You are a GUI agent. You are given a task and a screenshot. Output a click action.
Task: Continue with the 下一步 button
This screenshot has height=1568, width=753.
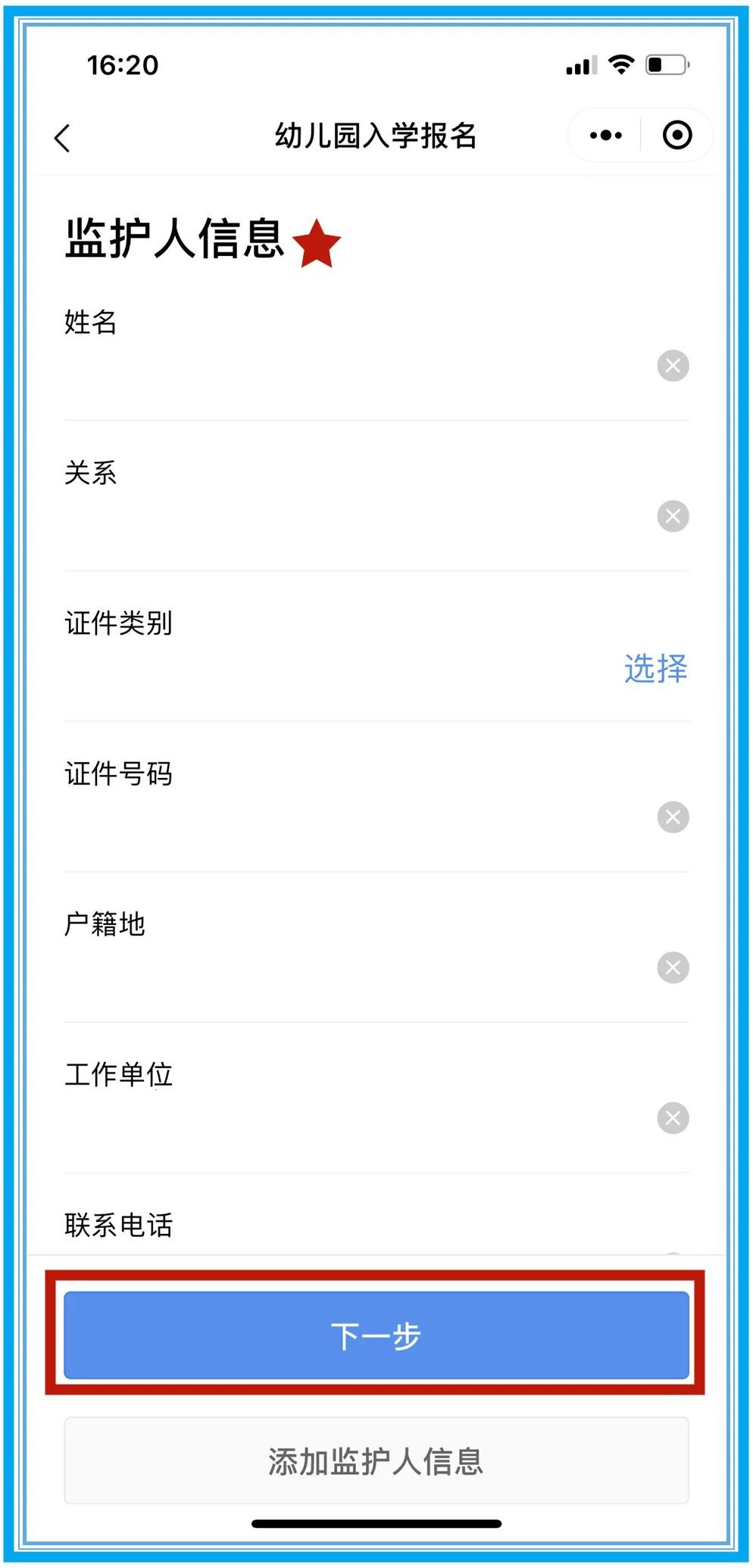click(376, 1335)
